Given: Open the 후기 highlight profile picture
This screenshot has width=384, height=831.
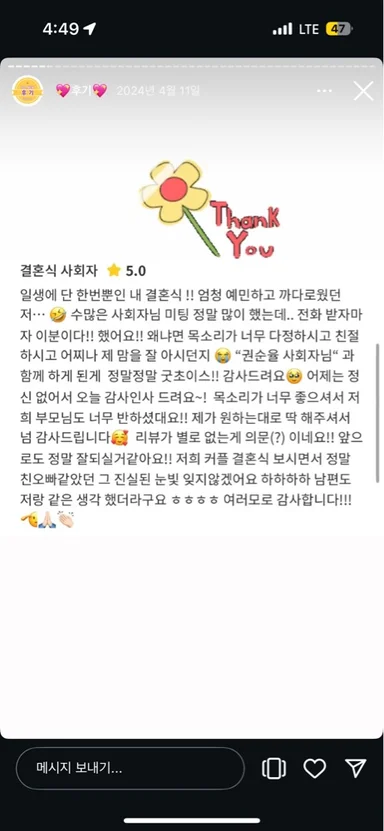Looking at the screenshot, I should [x=28, y=91].
